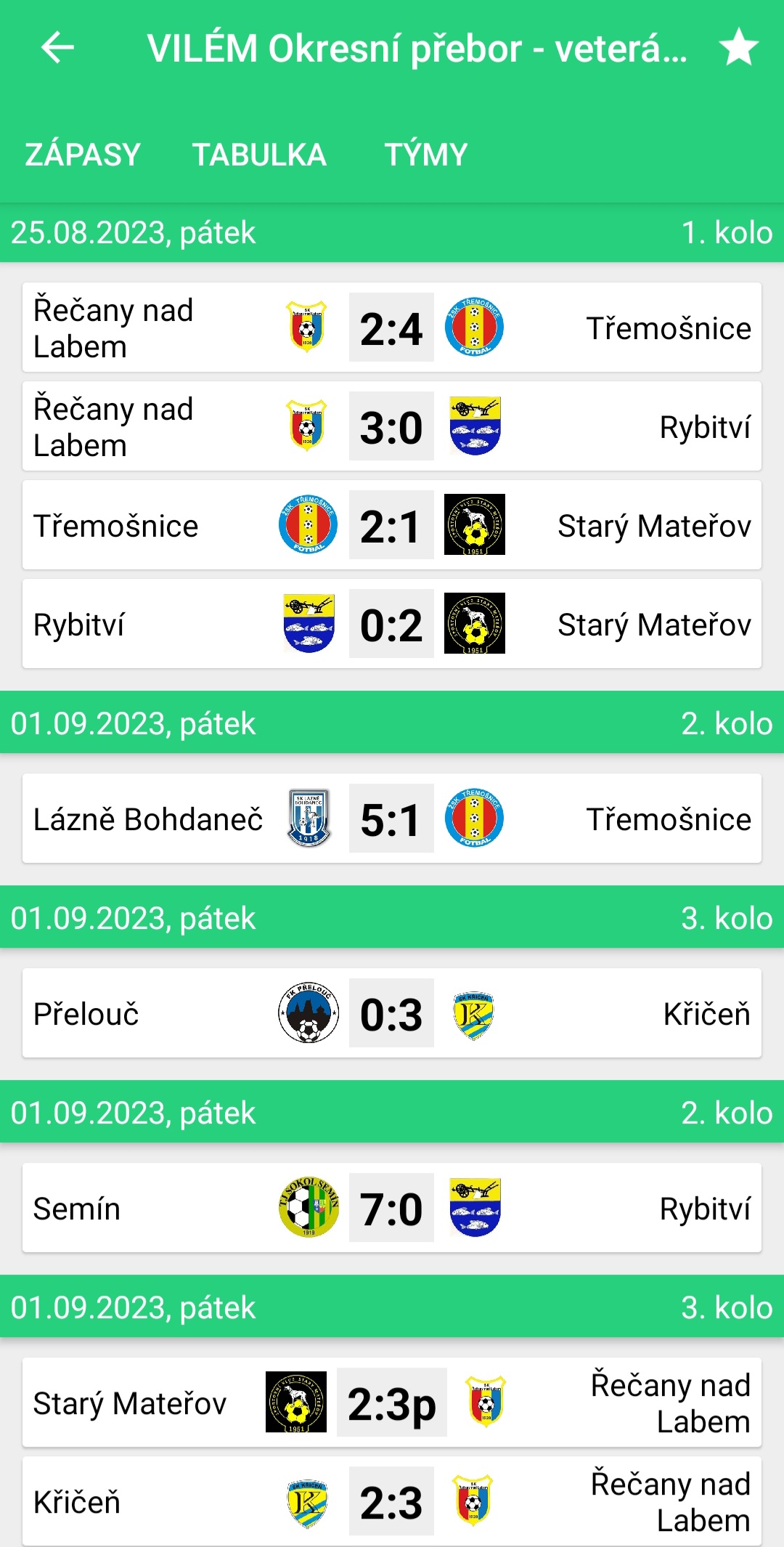Select Přelouč vs Křičeň 0:3 match
Viewport: 784px width, 1547px height.
pos(391,1014)
